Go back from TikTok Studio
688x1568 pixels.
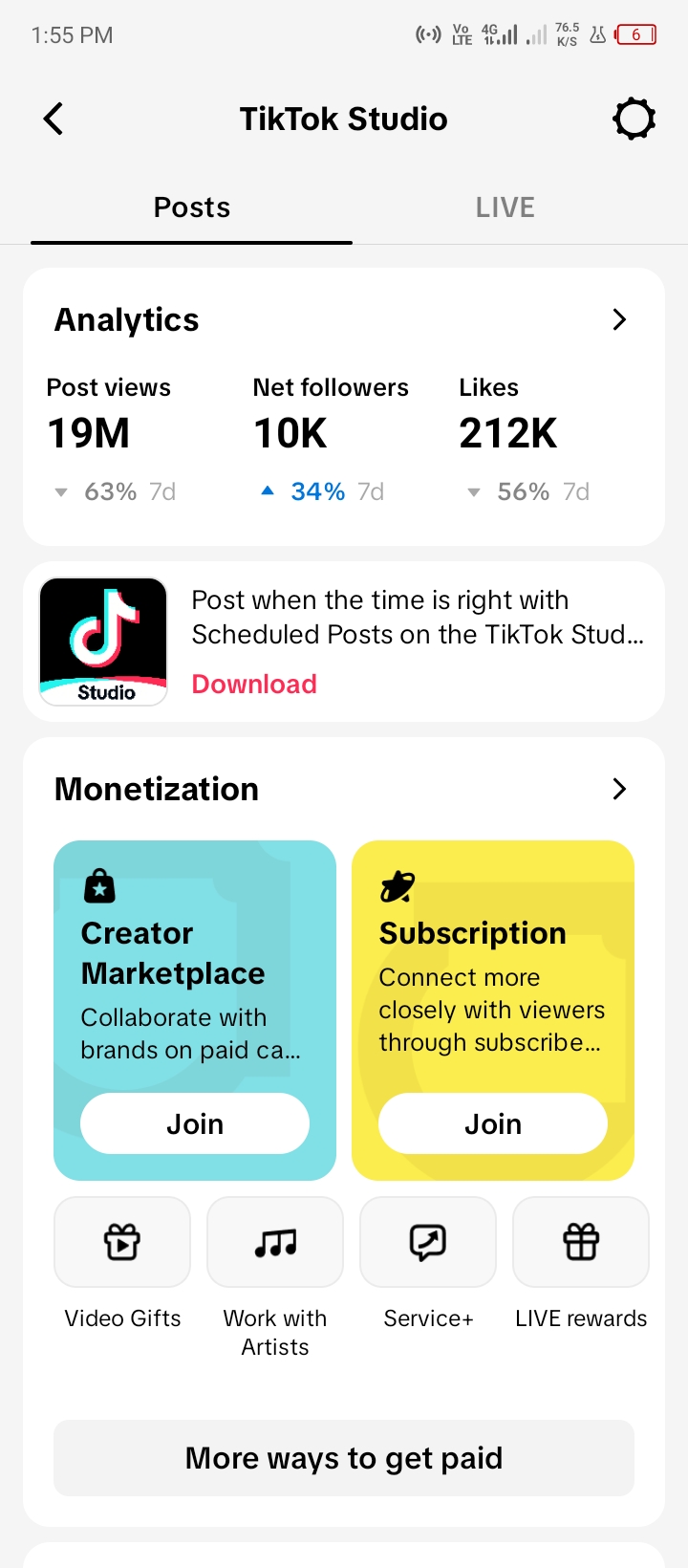pos(54,119)
